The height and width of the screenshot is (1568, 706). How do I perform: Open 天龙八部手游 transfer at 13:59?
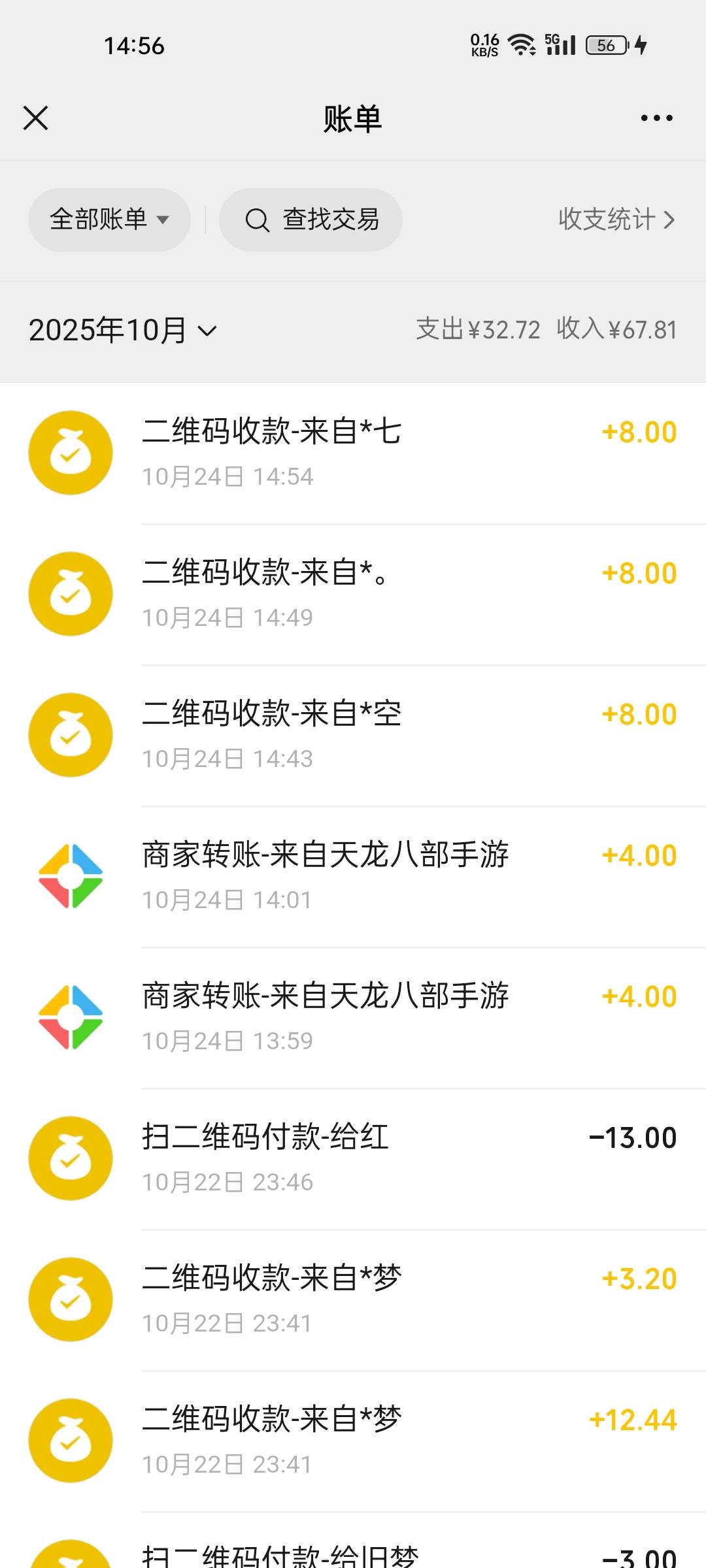[x=353, y=1017]
